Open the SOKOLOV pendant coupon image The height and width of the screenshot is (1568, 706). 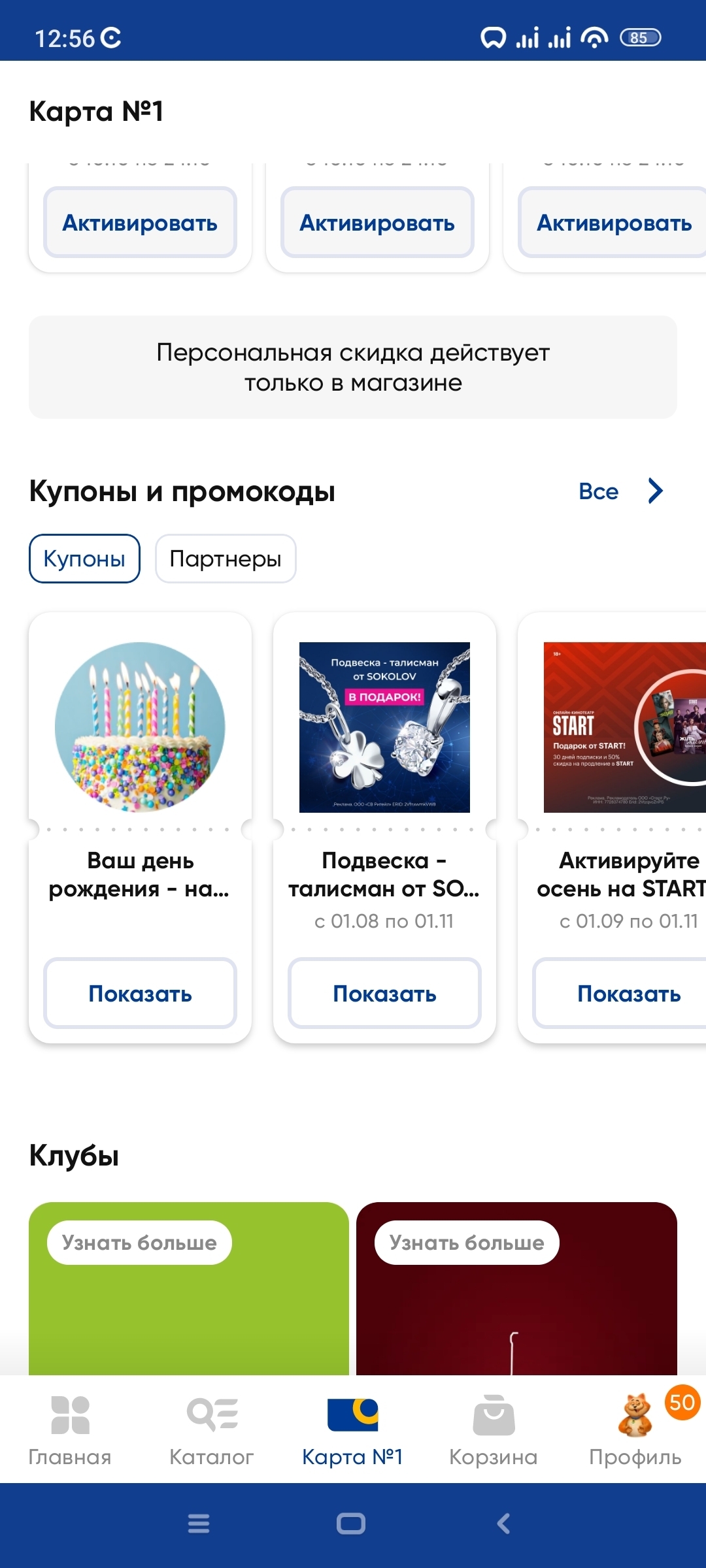(384, 727)
